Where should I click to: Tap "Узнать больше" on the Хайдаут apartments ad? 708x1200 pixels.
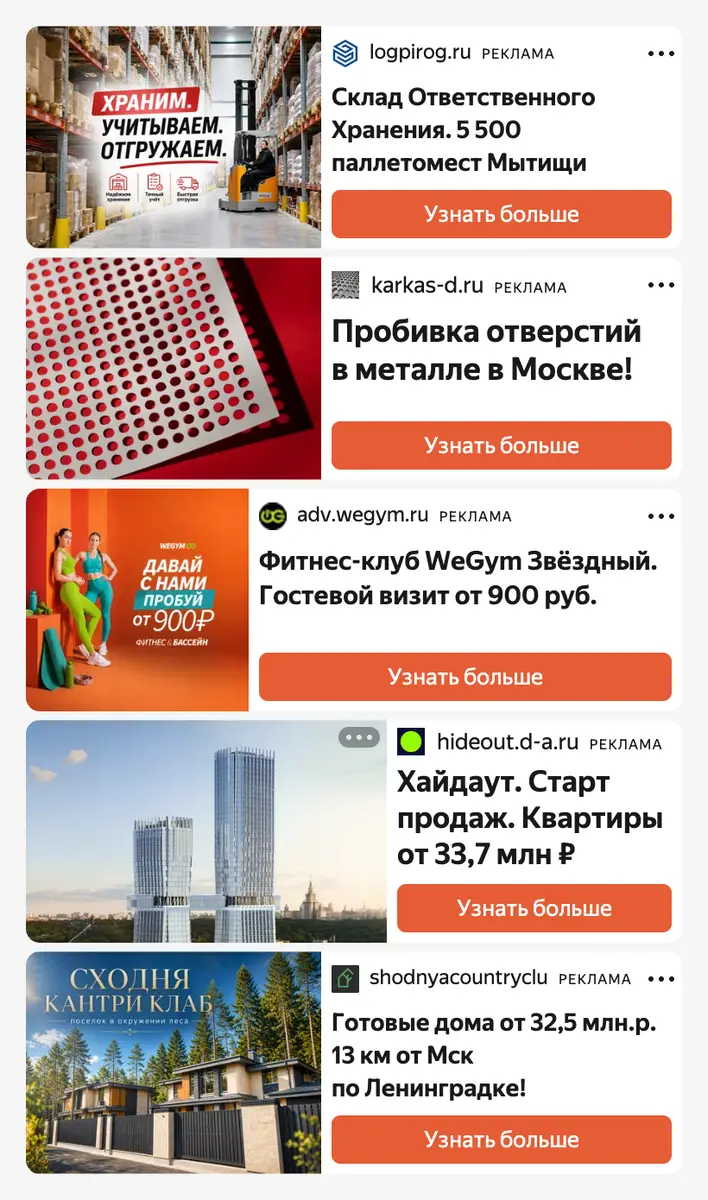[534, 908]
